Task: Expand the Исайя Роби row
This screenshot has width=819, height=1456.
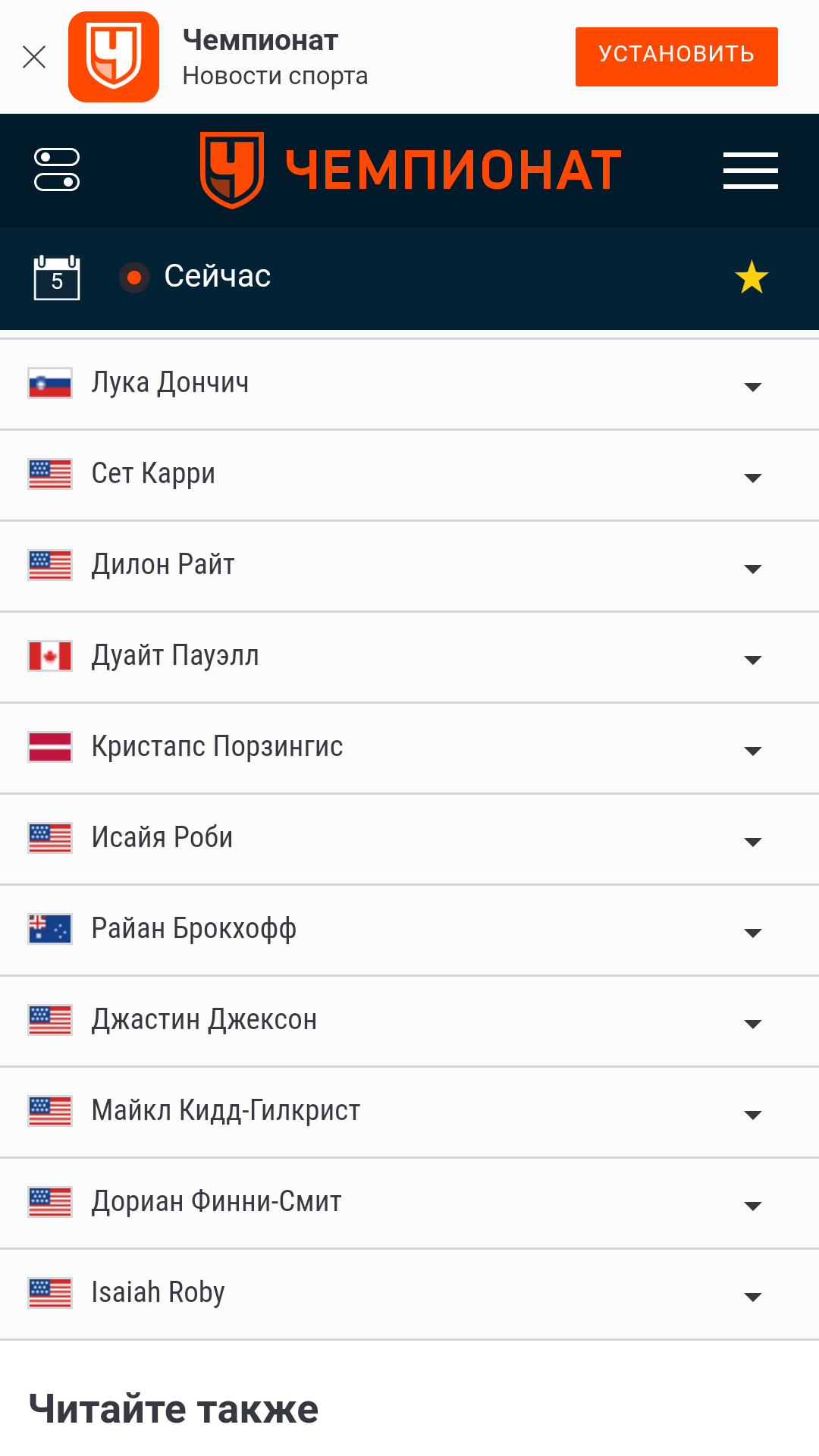Action: pos(409,839)
